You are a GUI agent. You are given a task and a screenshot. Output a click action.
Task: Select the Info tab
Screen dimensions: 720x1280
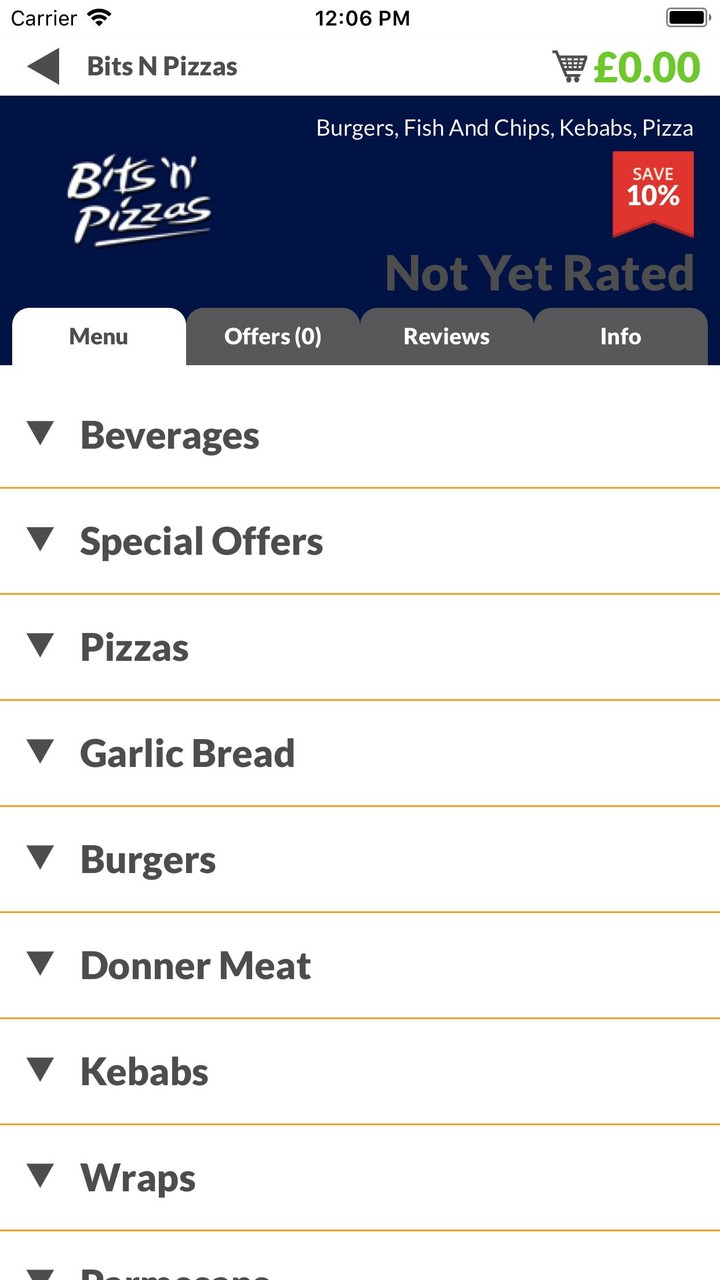[621, 337]
